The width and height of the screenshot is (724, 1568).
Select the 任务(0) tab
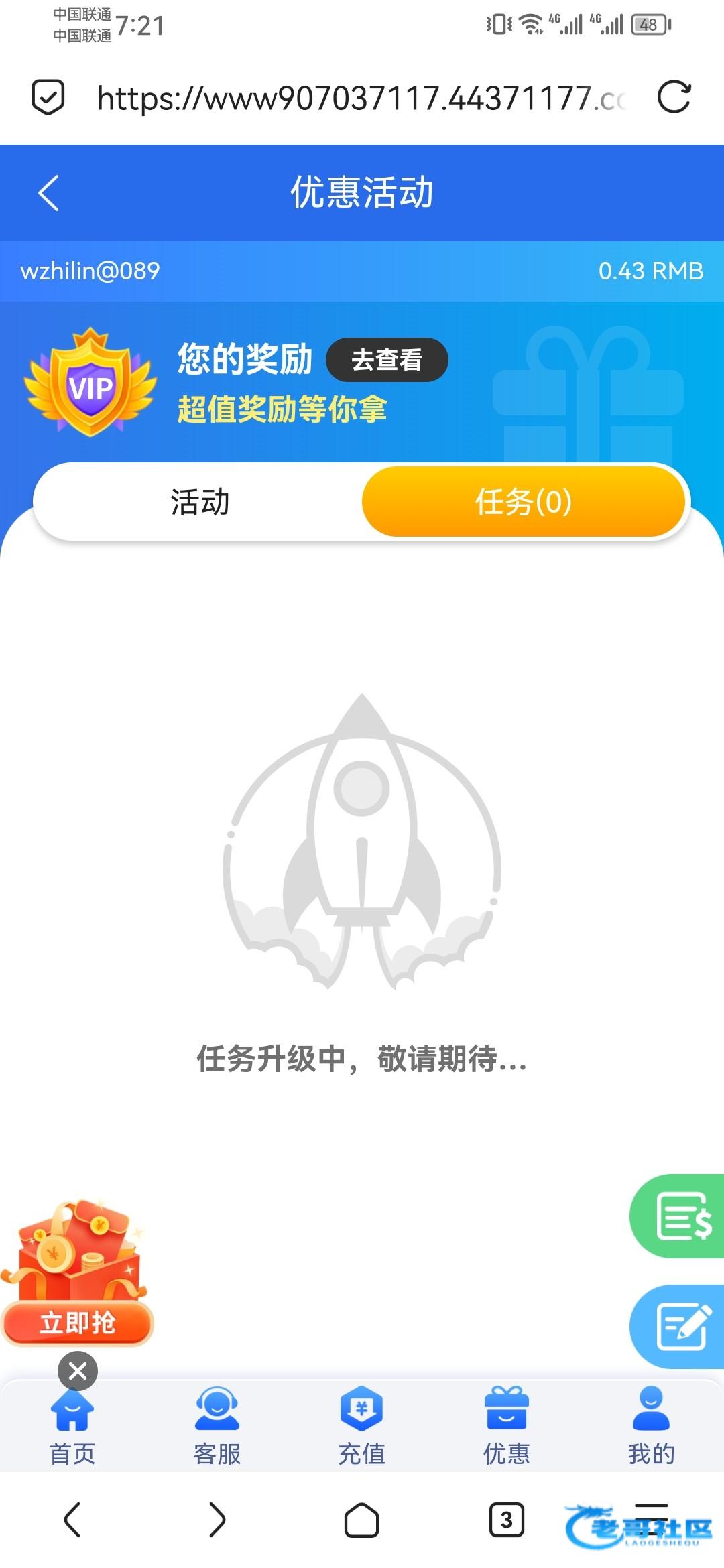524,502
